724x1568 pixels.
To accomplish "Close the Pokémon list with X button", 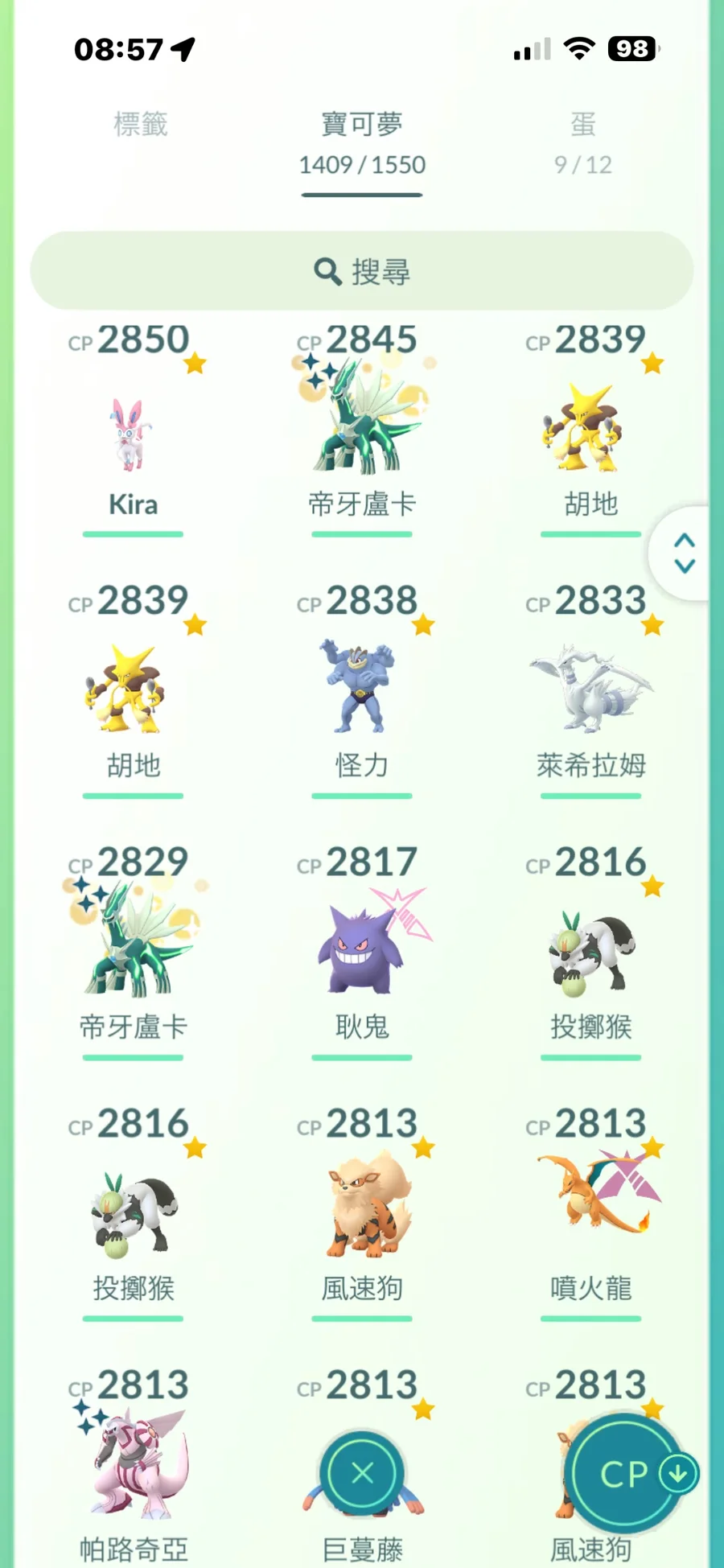I will [363, 1473].
